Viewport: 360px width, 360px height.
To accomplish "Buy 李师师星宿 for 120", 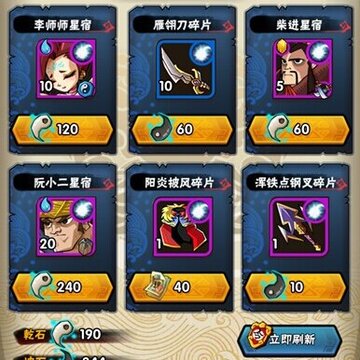I will 62,130.
